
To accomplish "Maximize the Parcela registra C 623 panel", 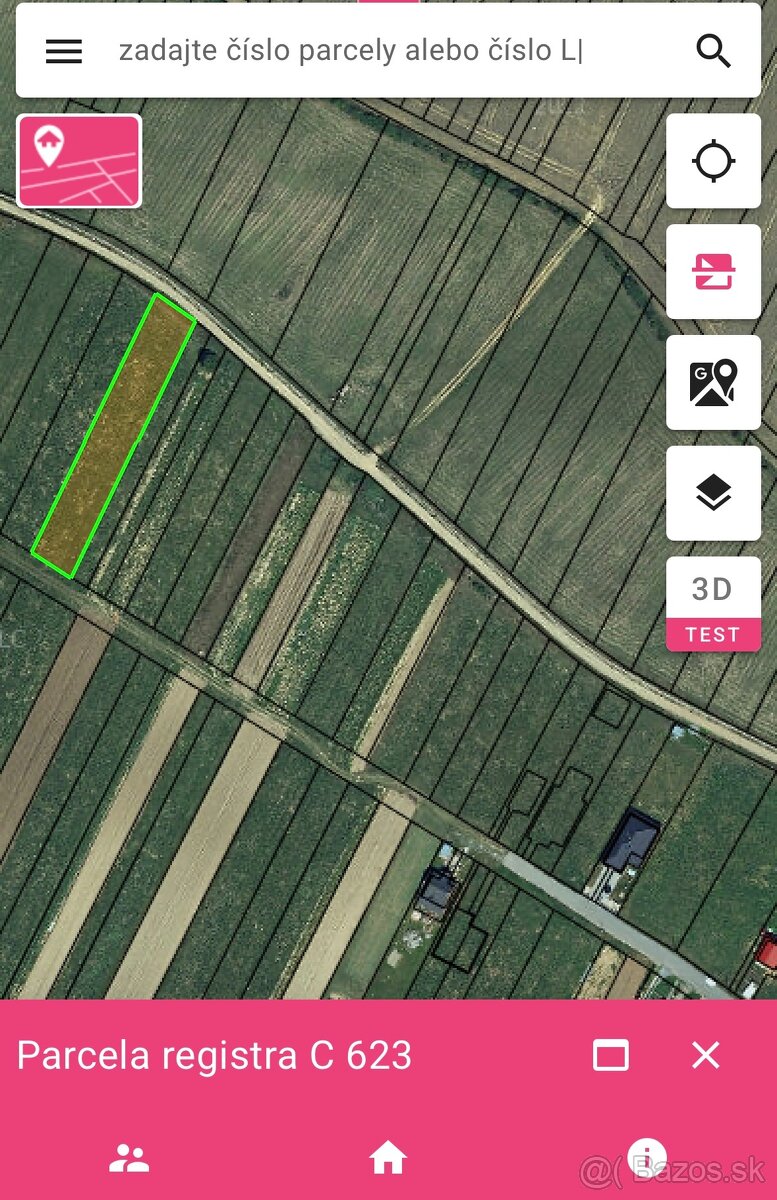I will [610, 1055].
